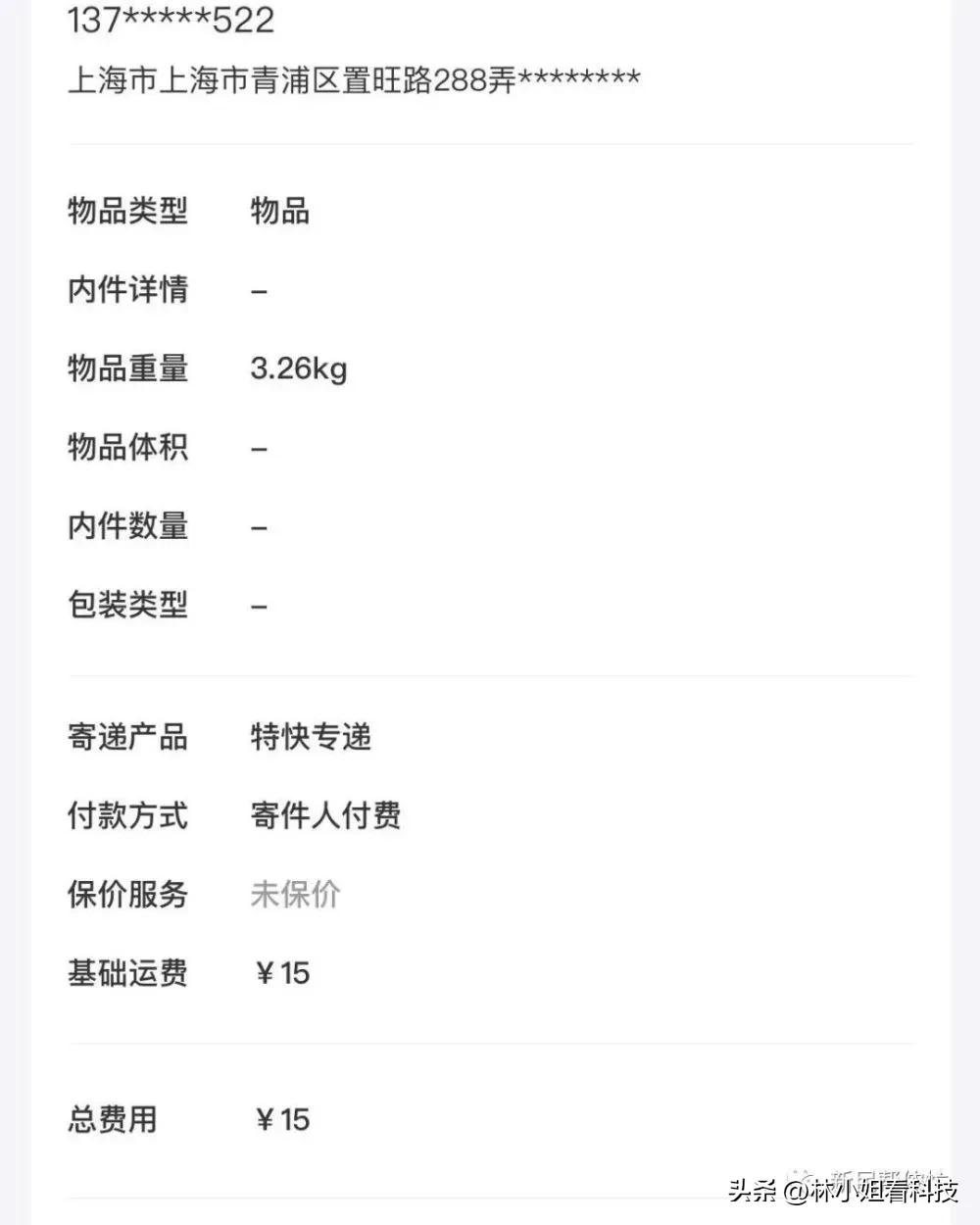Select the 内件数量 field label

(127, 525)
